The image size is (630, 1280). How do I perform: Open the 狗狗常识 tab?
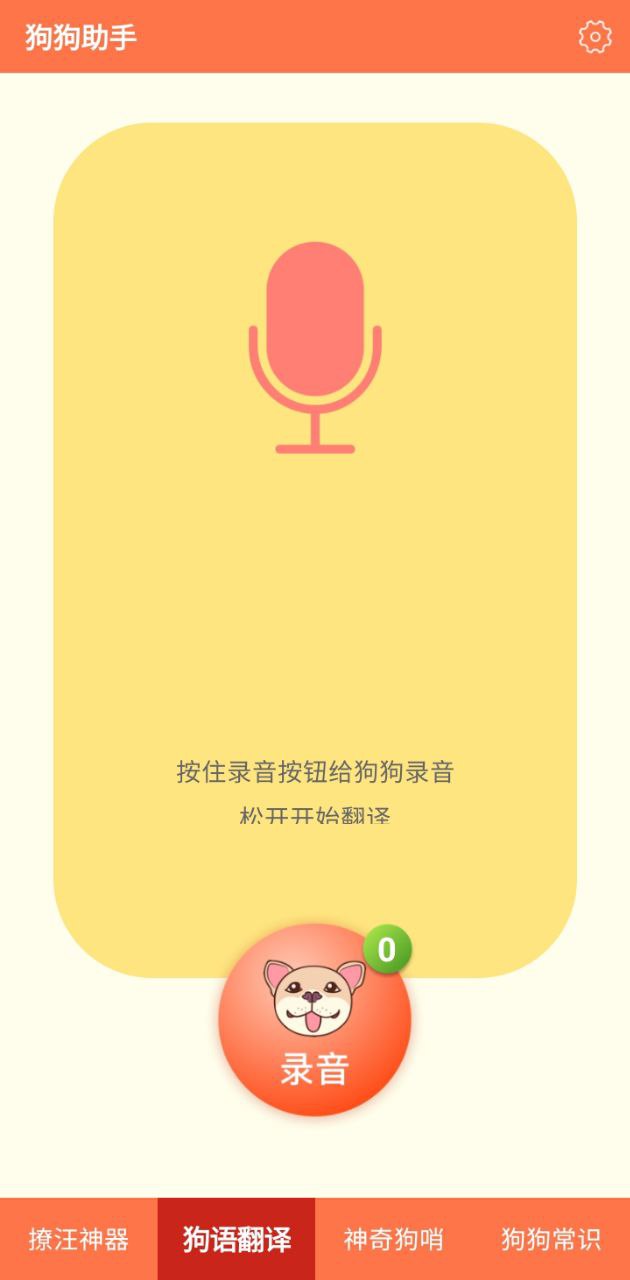pyautogui.click(x=551, y=1240)
